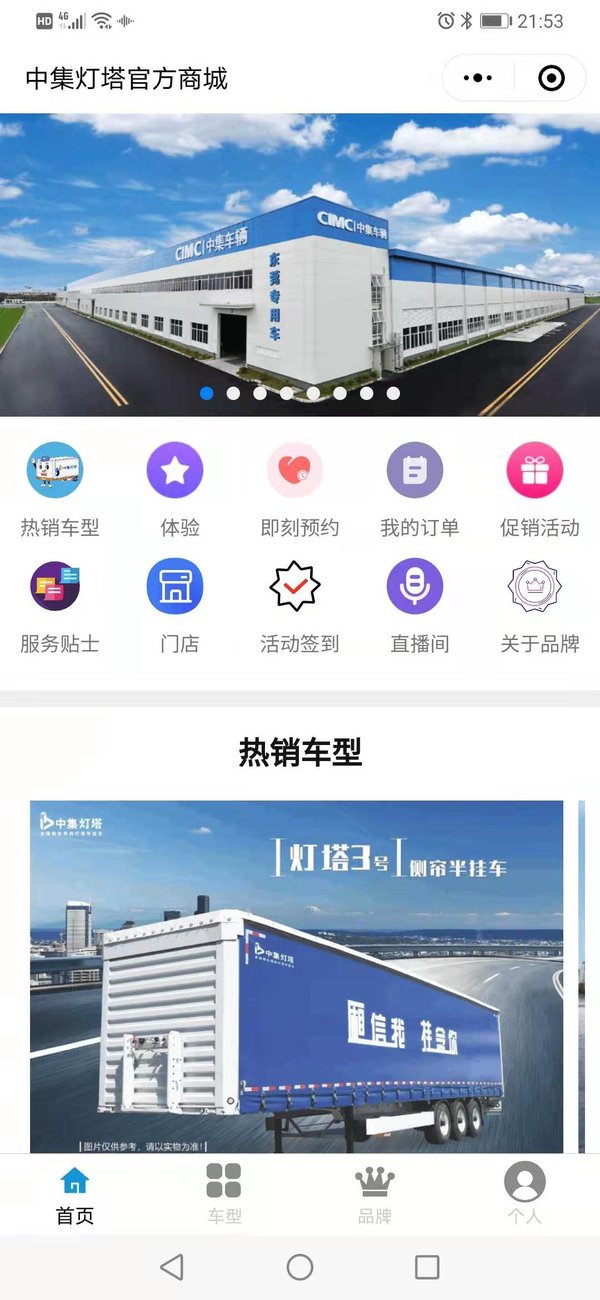Open the CIMC factory banner image

[x=300, y=264]
